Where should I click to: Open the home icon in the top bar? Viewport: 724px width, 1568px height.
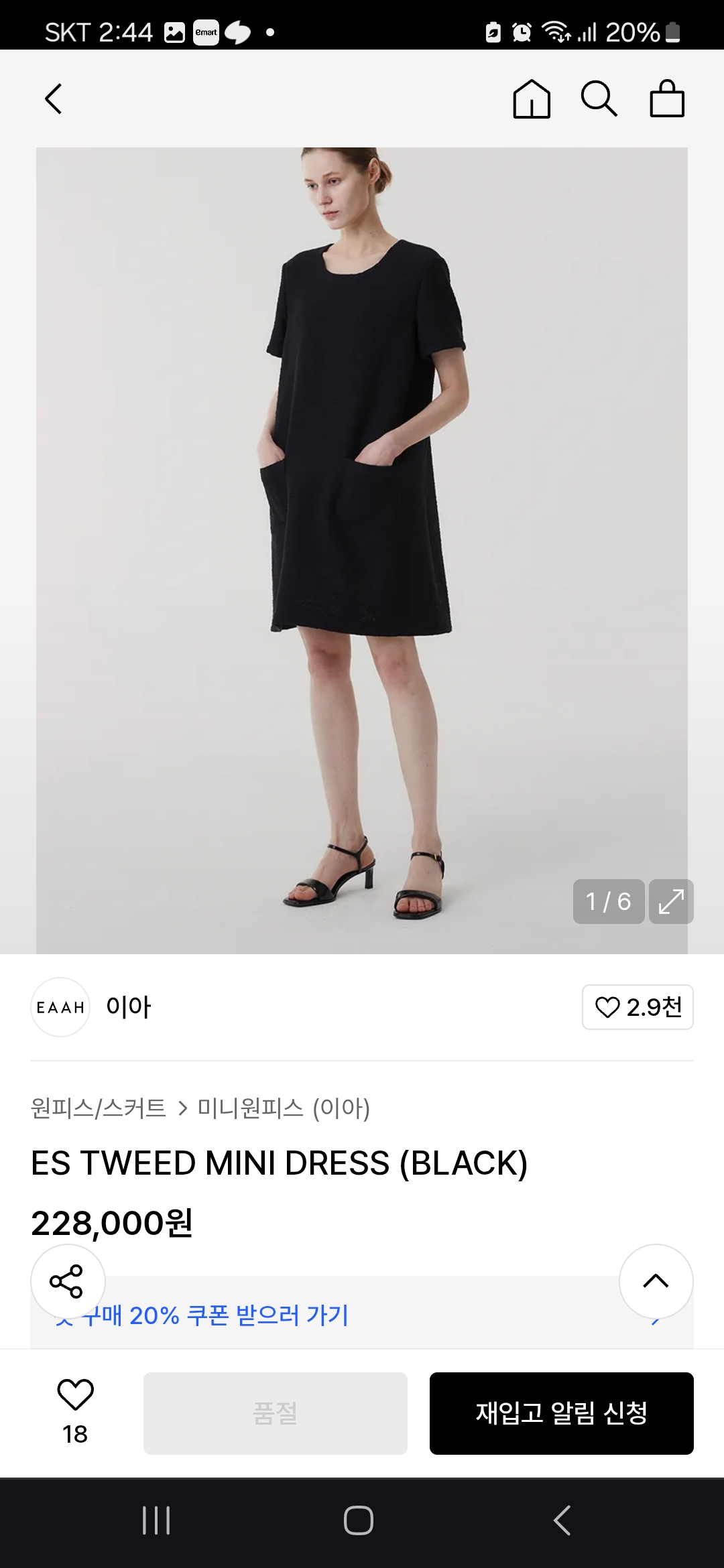[x=532, y=99]
